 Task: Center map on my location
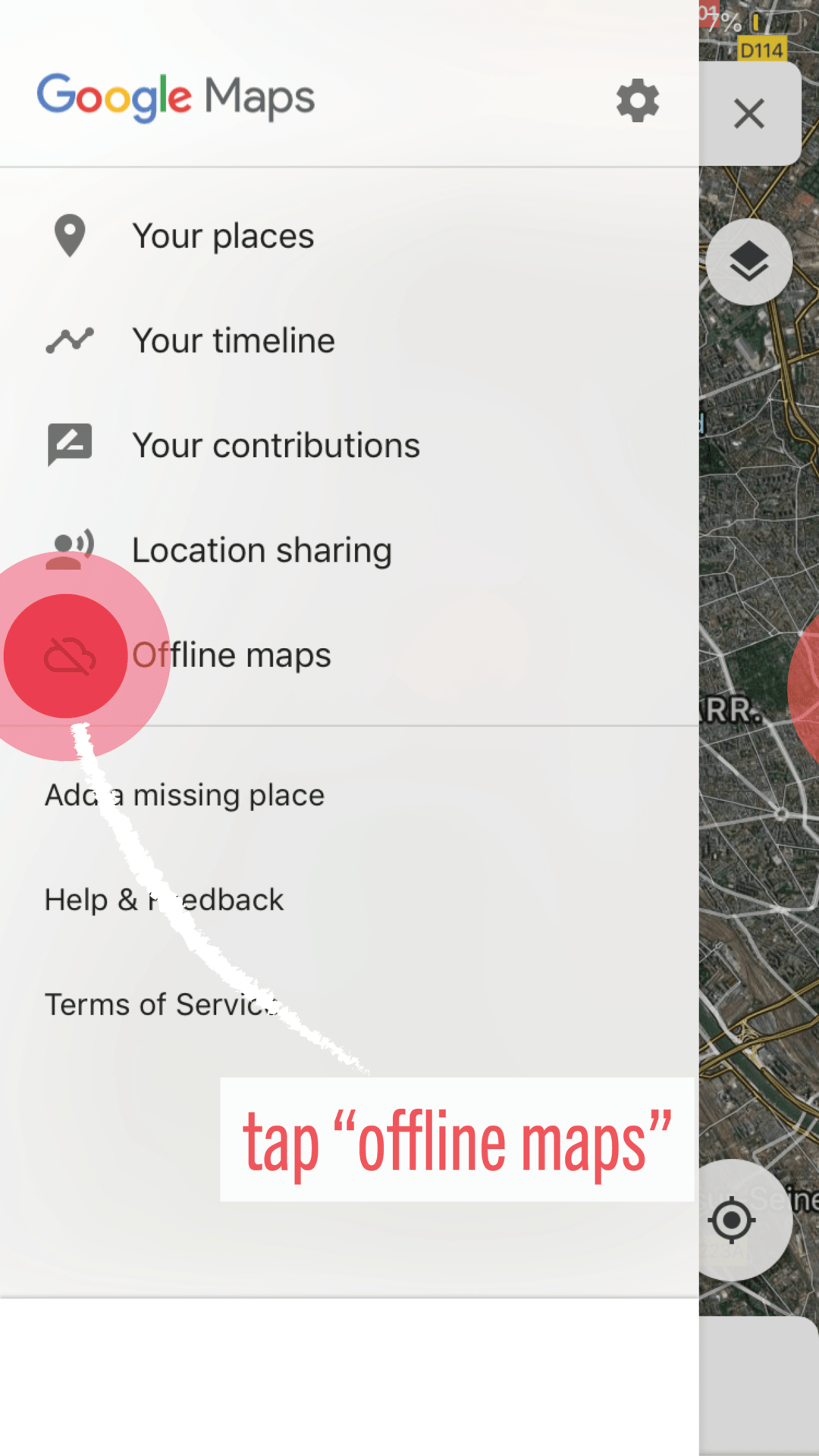click(732, 1220)
